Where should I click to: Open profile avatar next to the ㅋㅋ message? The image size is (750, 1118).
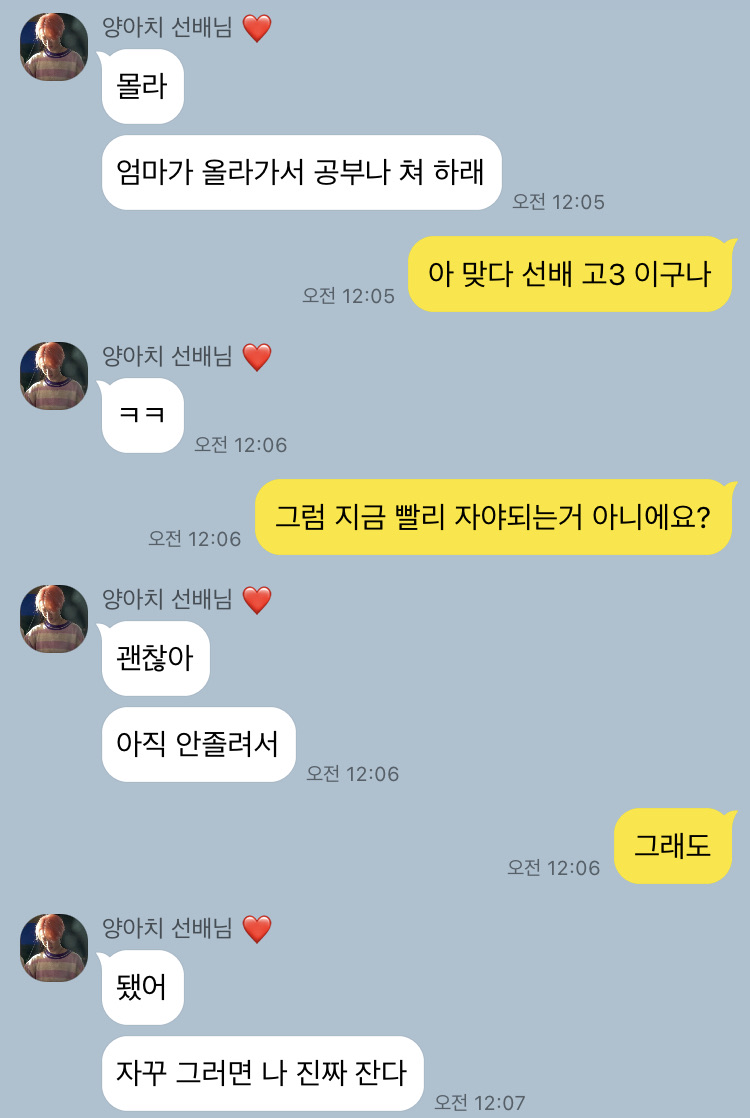tap(54, 375)
